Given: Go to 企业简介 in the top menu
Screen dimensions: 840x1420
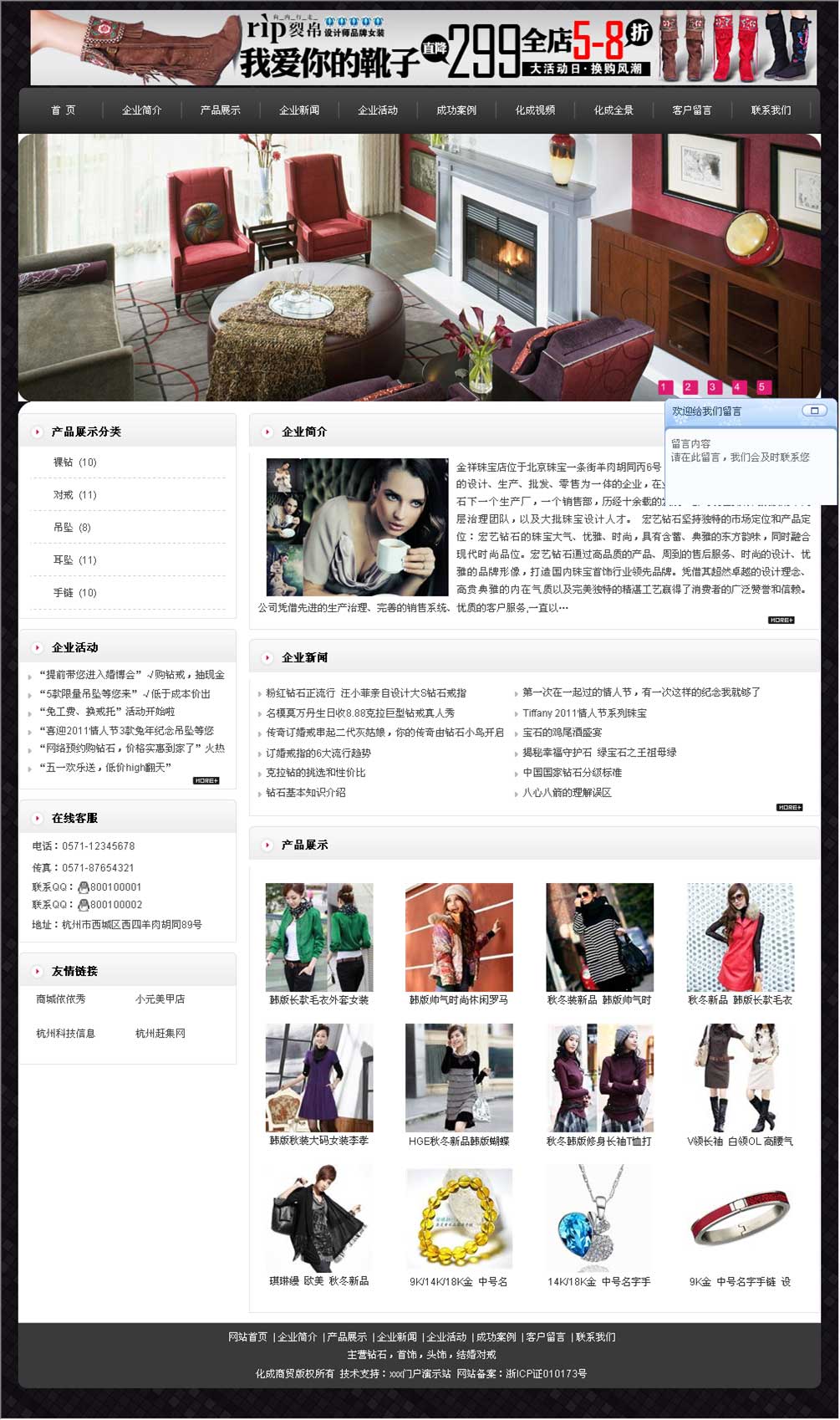Looking at the screenshot, I should 141,110.
